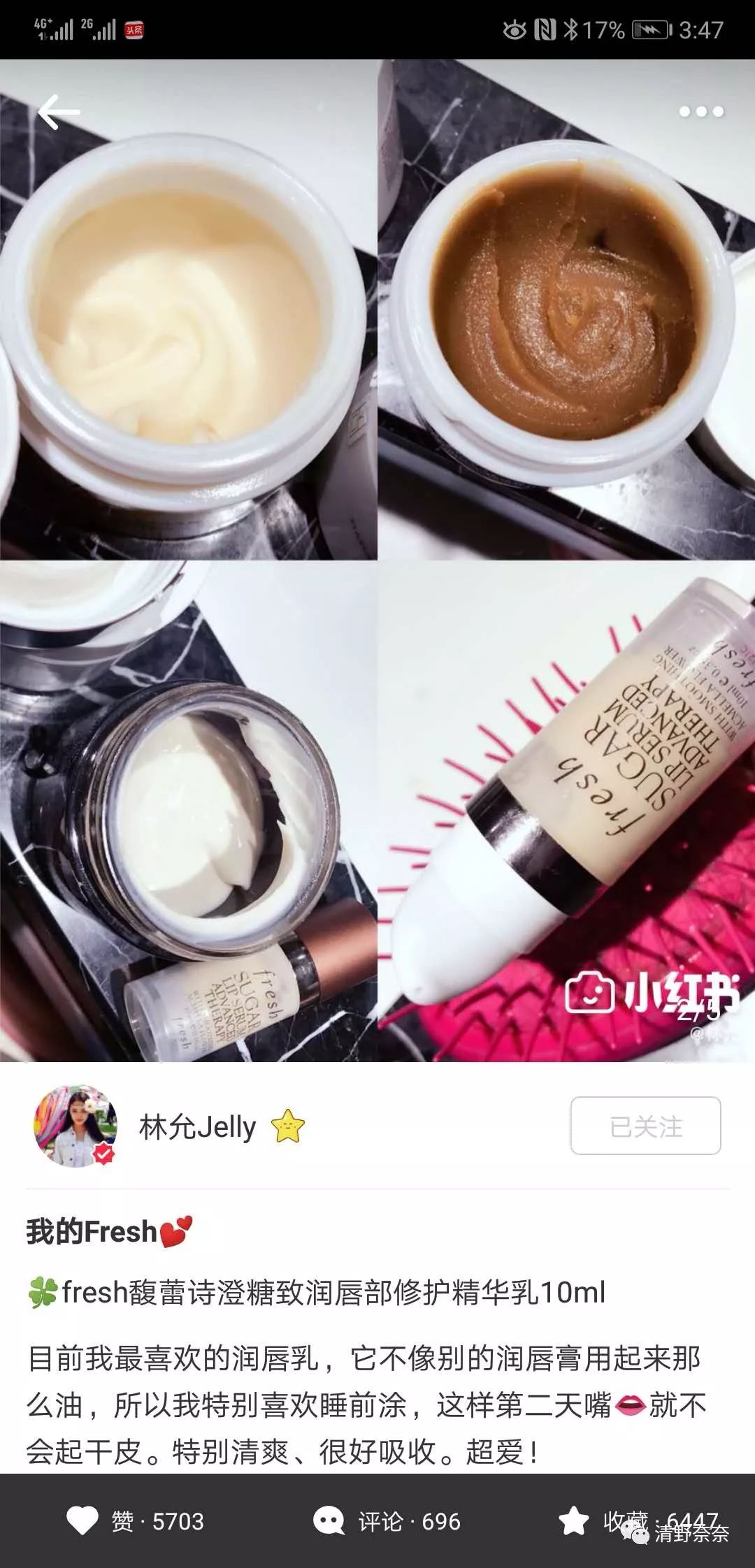Screen dimensions: 755x1568
Task: Open the three-dot overflow menu
Action: [x=700, y=112]
